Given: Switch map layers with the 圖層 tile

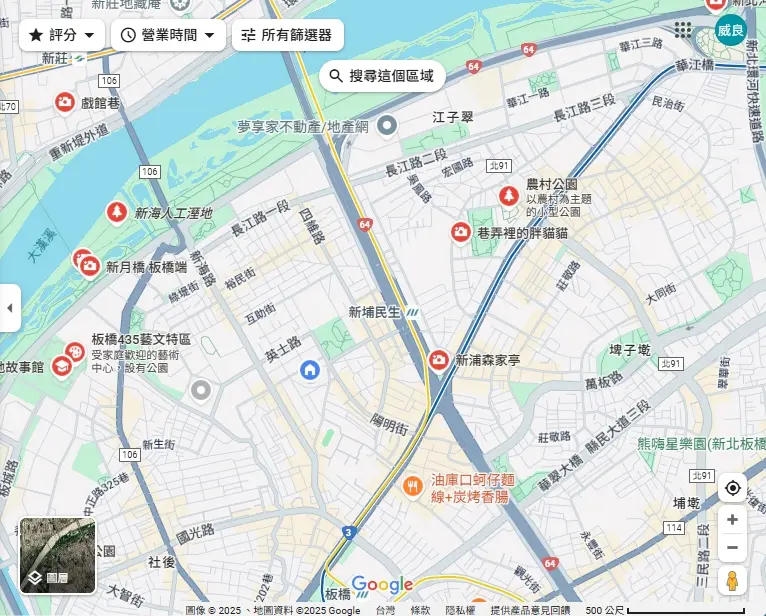Looking at the screenshot, I should (x=58, y=556).
